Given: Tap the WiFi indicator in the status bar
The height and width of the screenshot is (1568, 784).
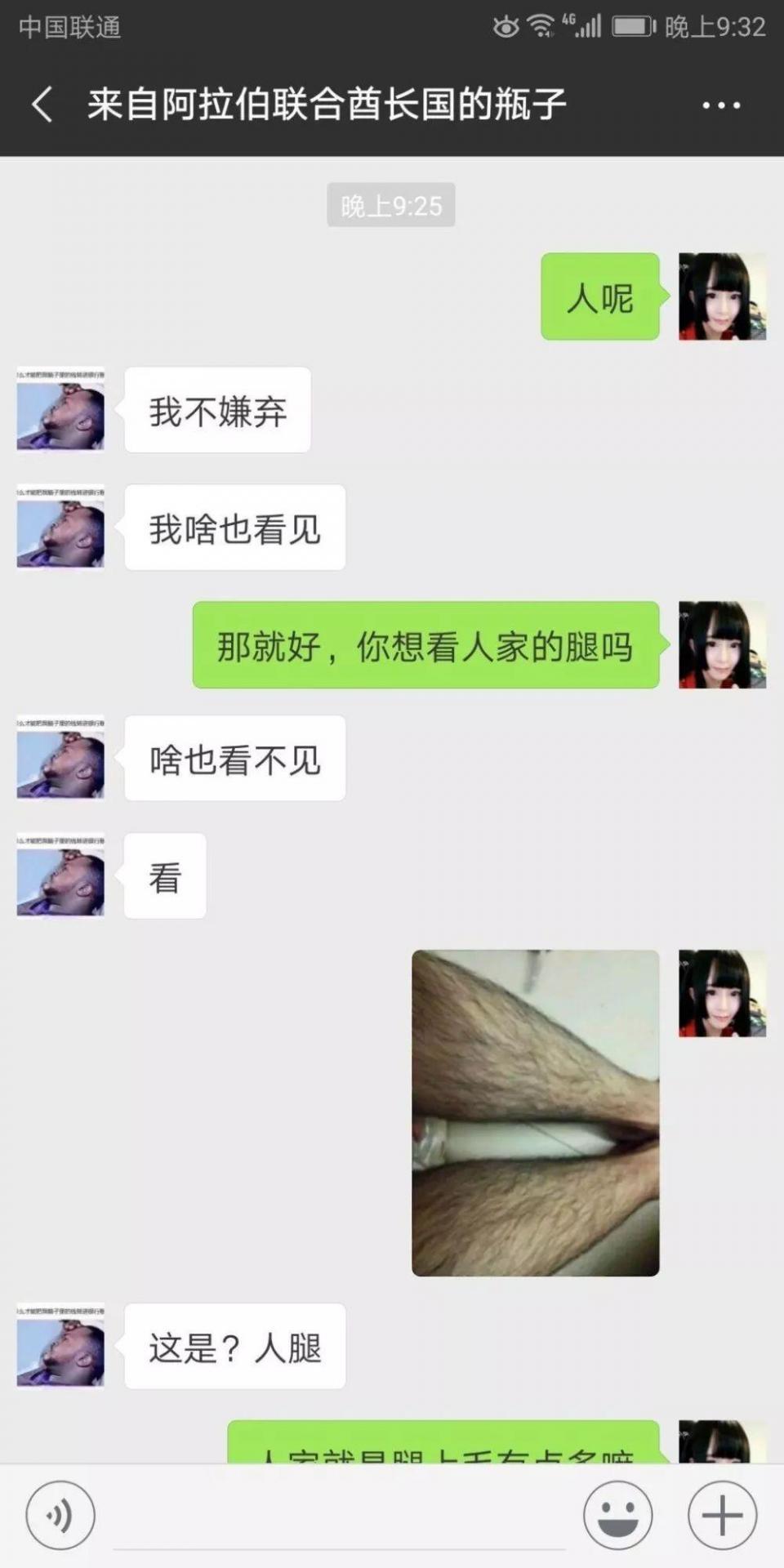Looking at the screenshot, I should pyautogui.click(x=541, y=24).
